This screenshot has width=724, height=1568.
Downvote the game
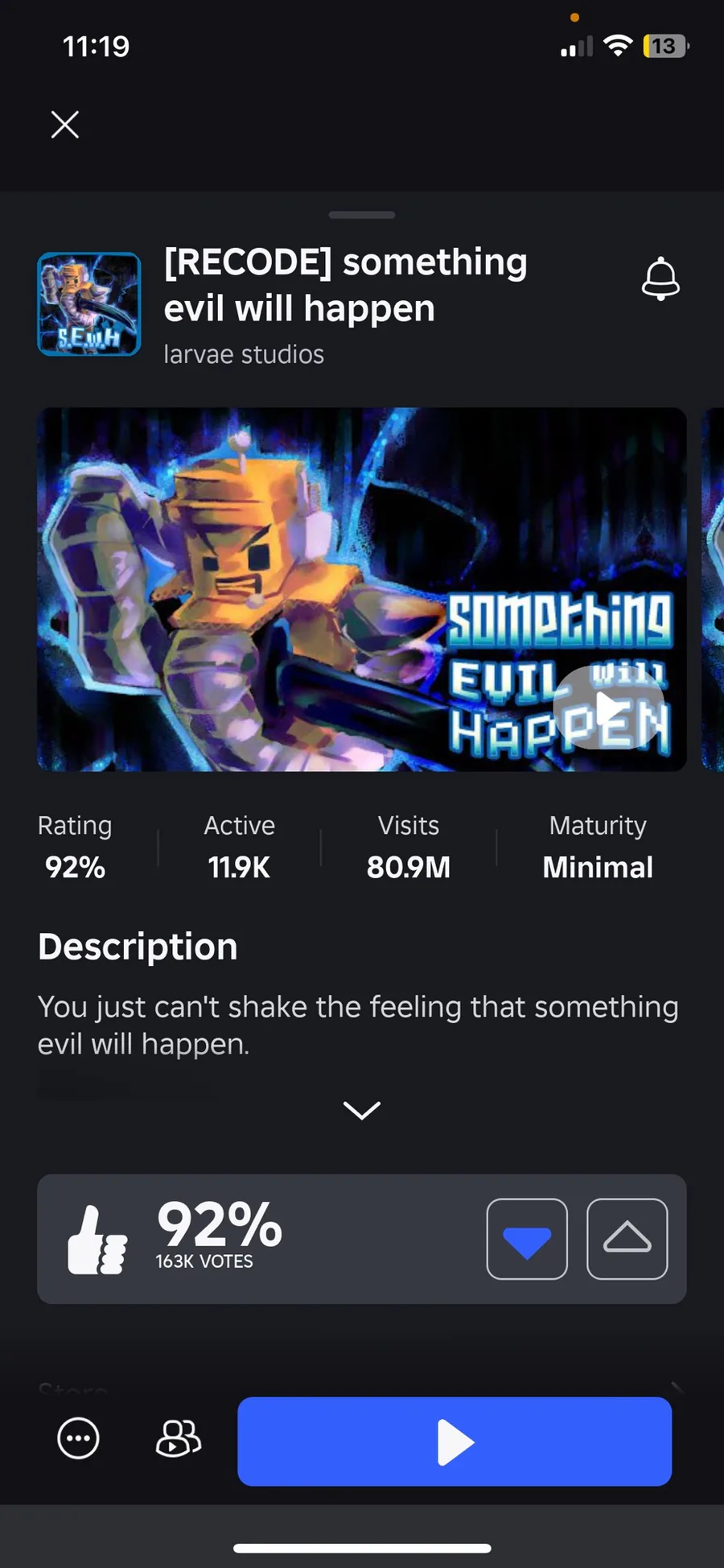527,1239
